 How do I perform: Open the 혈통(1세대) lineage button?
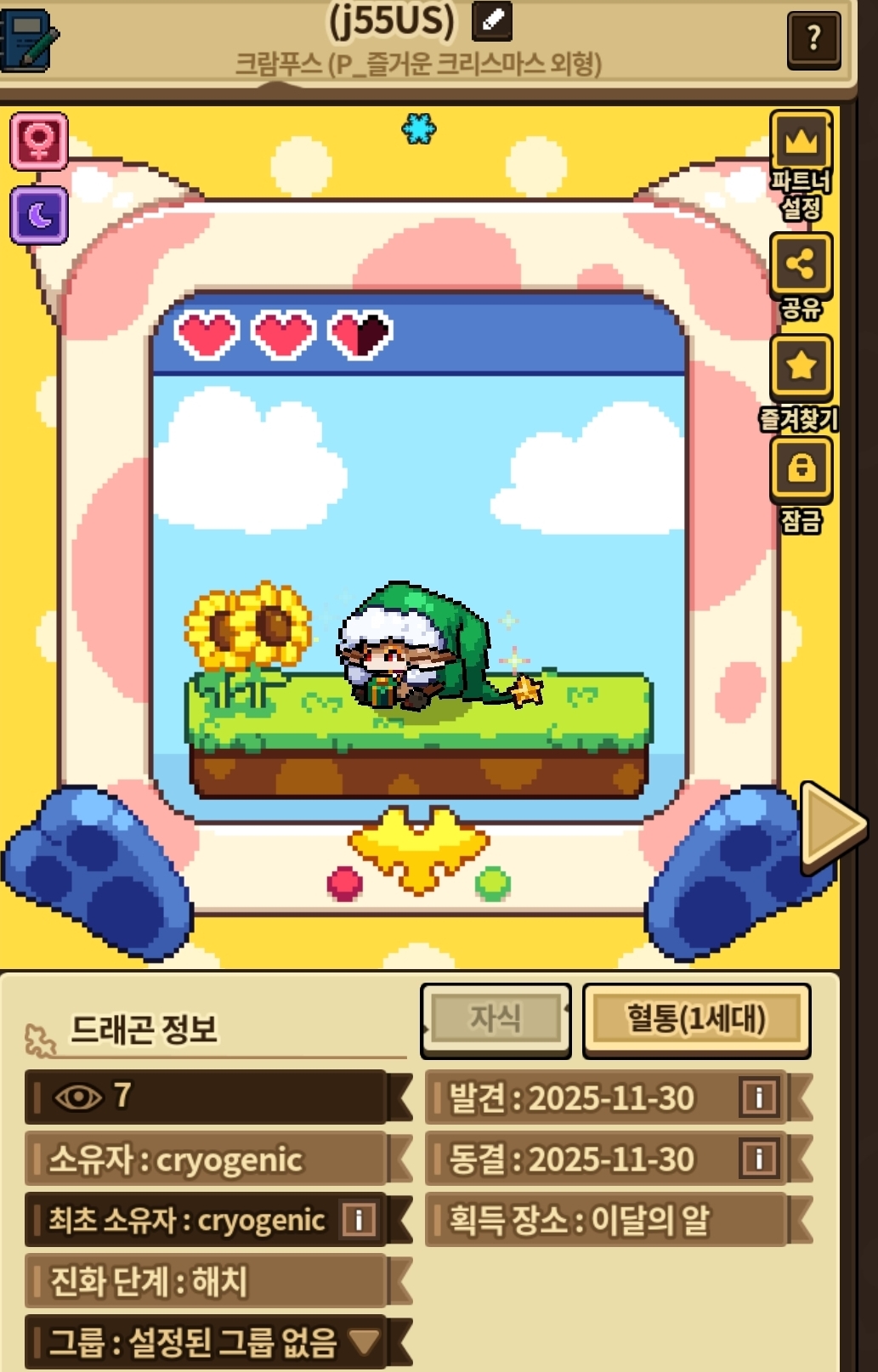pyautogui.click(x=696, y=1019)
